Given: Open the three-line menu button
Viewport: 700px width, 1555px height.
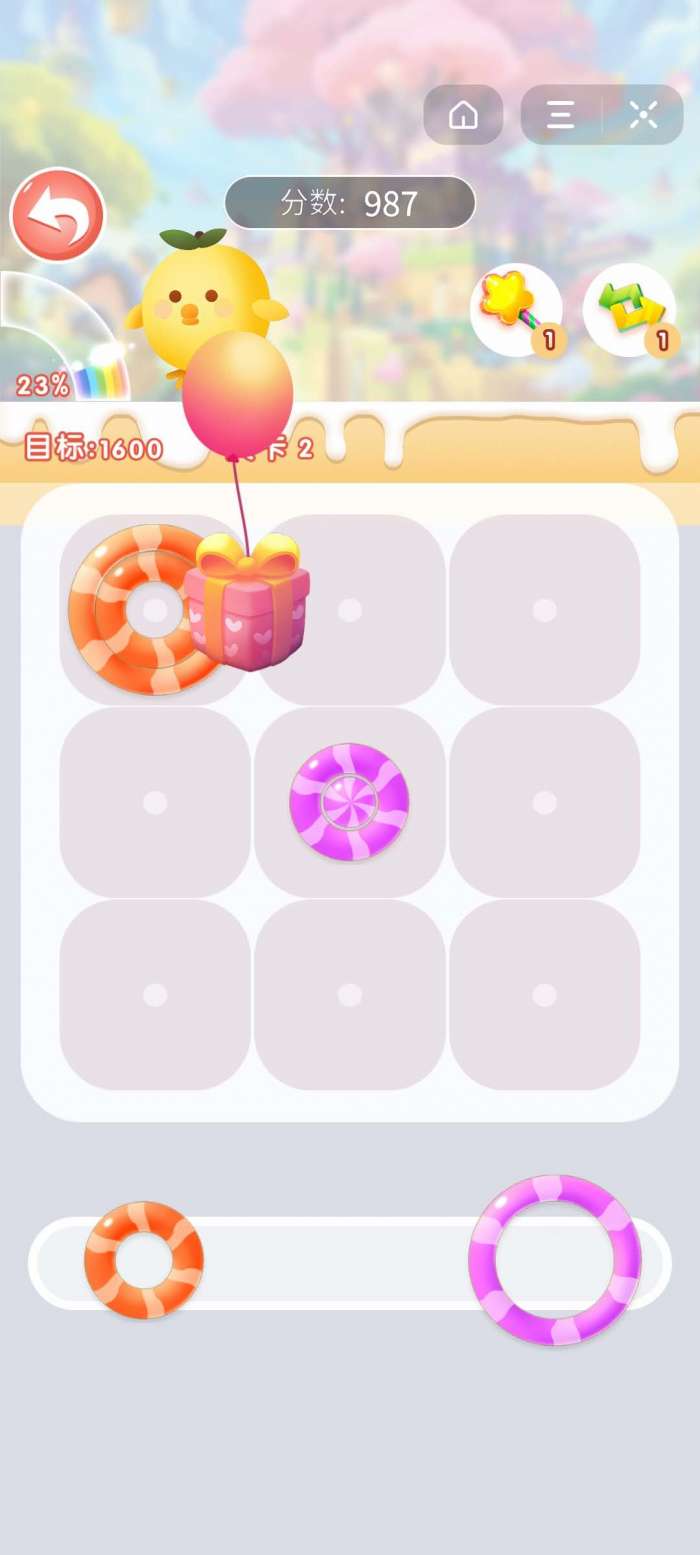Looking at the screenshot, I should click(x=560, y=115).
